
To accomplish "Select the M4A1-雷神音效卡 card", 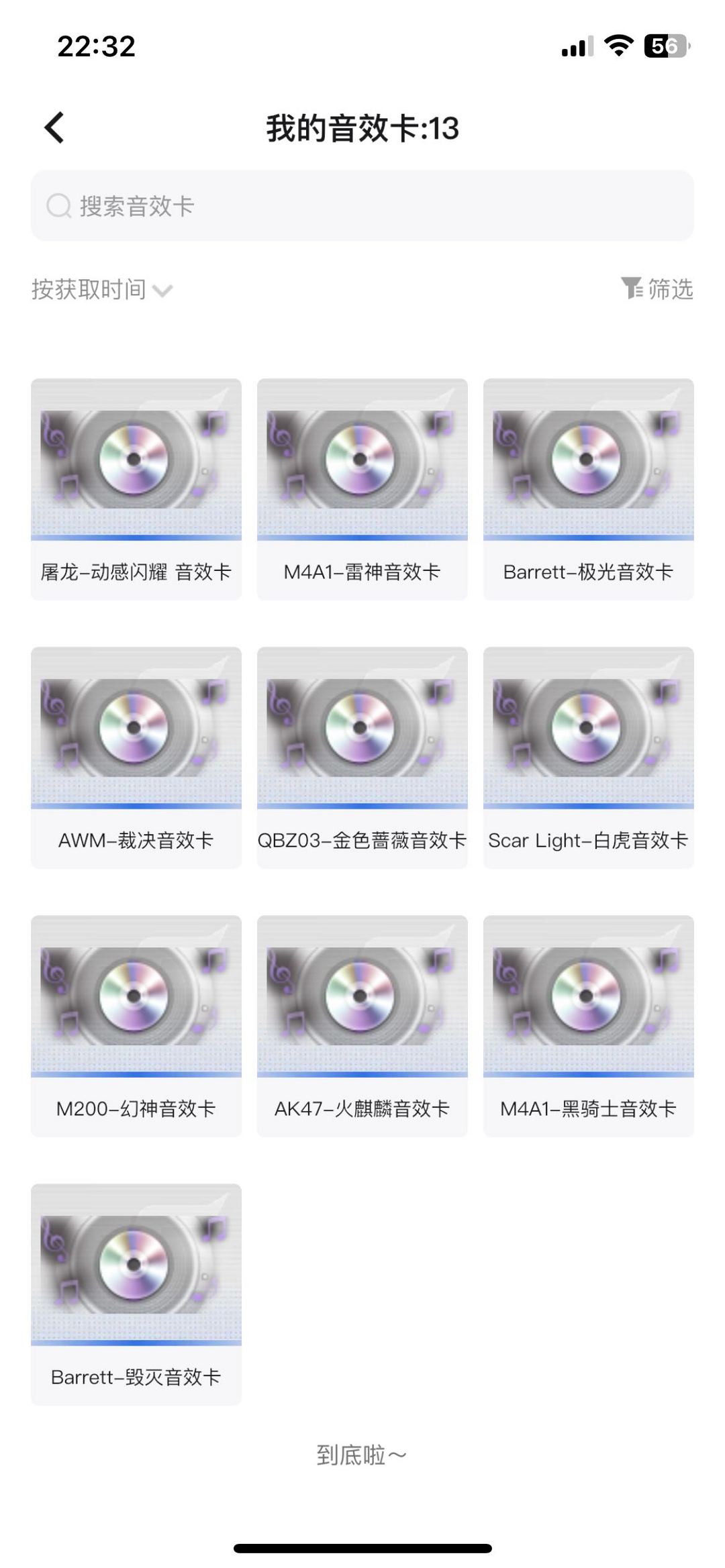I will (x=362, y=489).
